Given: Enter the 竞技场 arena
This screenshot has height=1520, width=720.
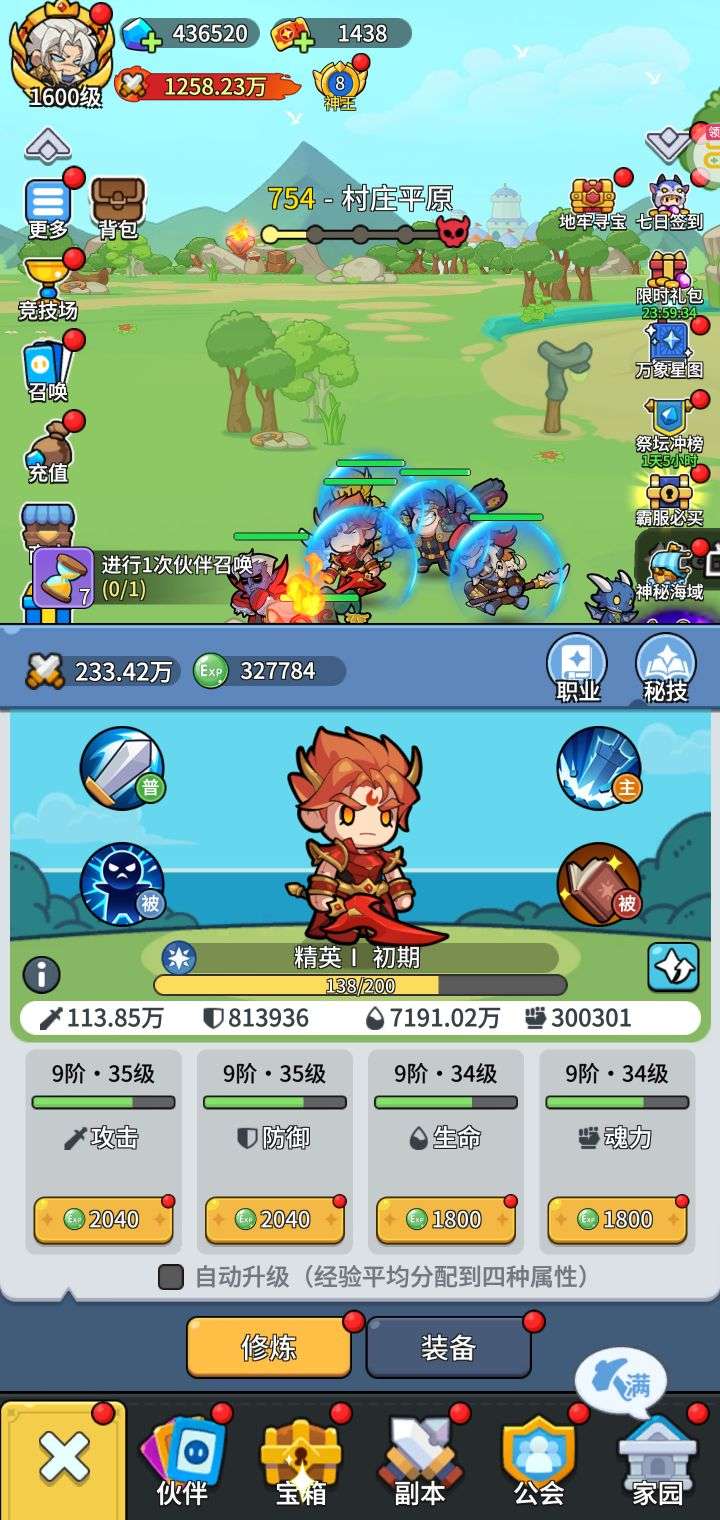Looking at the screenshot, I should [47, 288].
